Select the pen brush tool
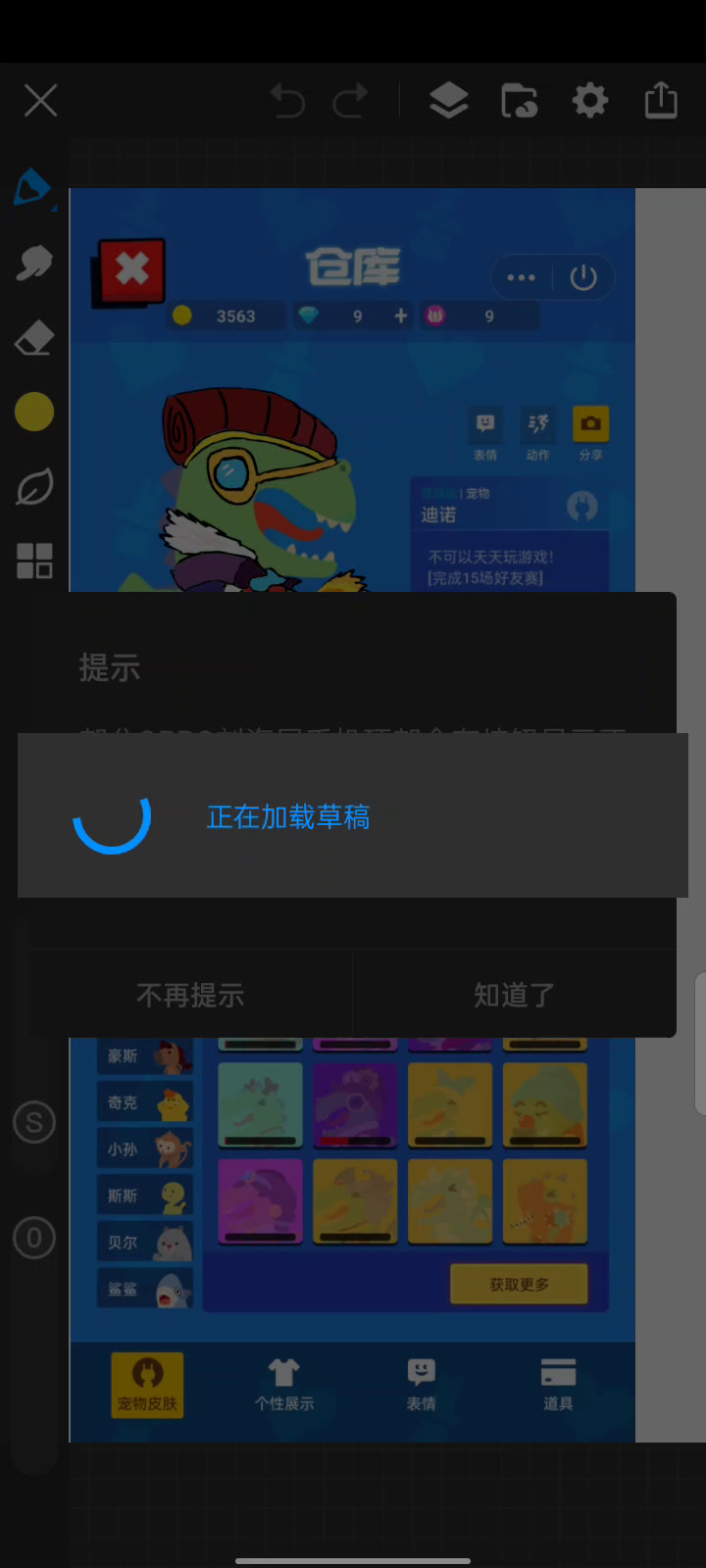 click(x=33, y=187)
